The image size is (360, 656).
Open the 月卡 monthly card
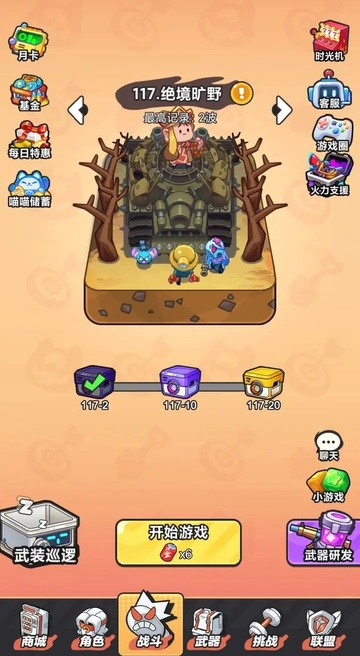[x=28, y=42]
